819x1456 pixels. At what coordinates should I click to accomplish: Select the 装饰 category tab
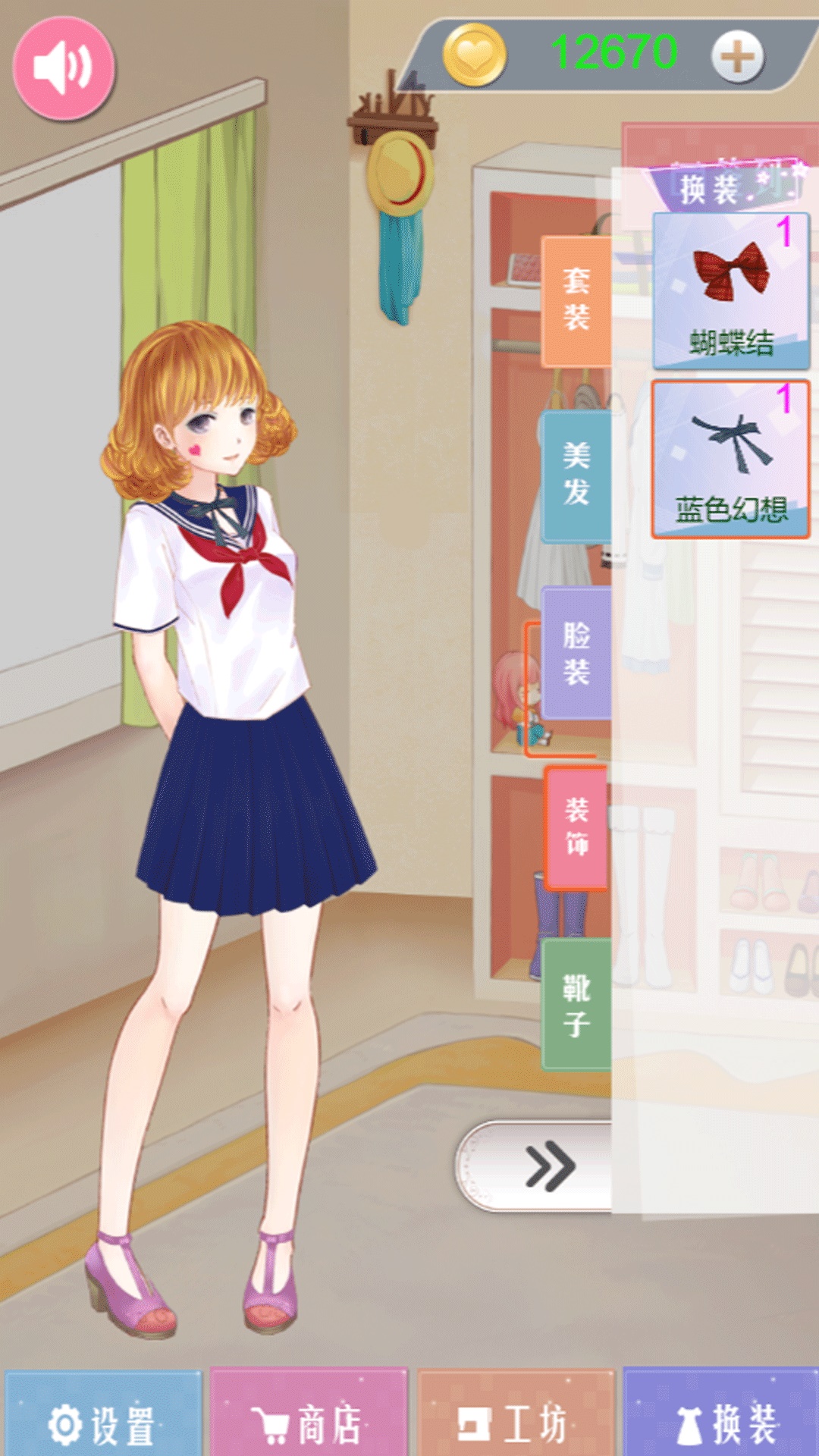(576, 827)
